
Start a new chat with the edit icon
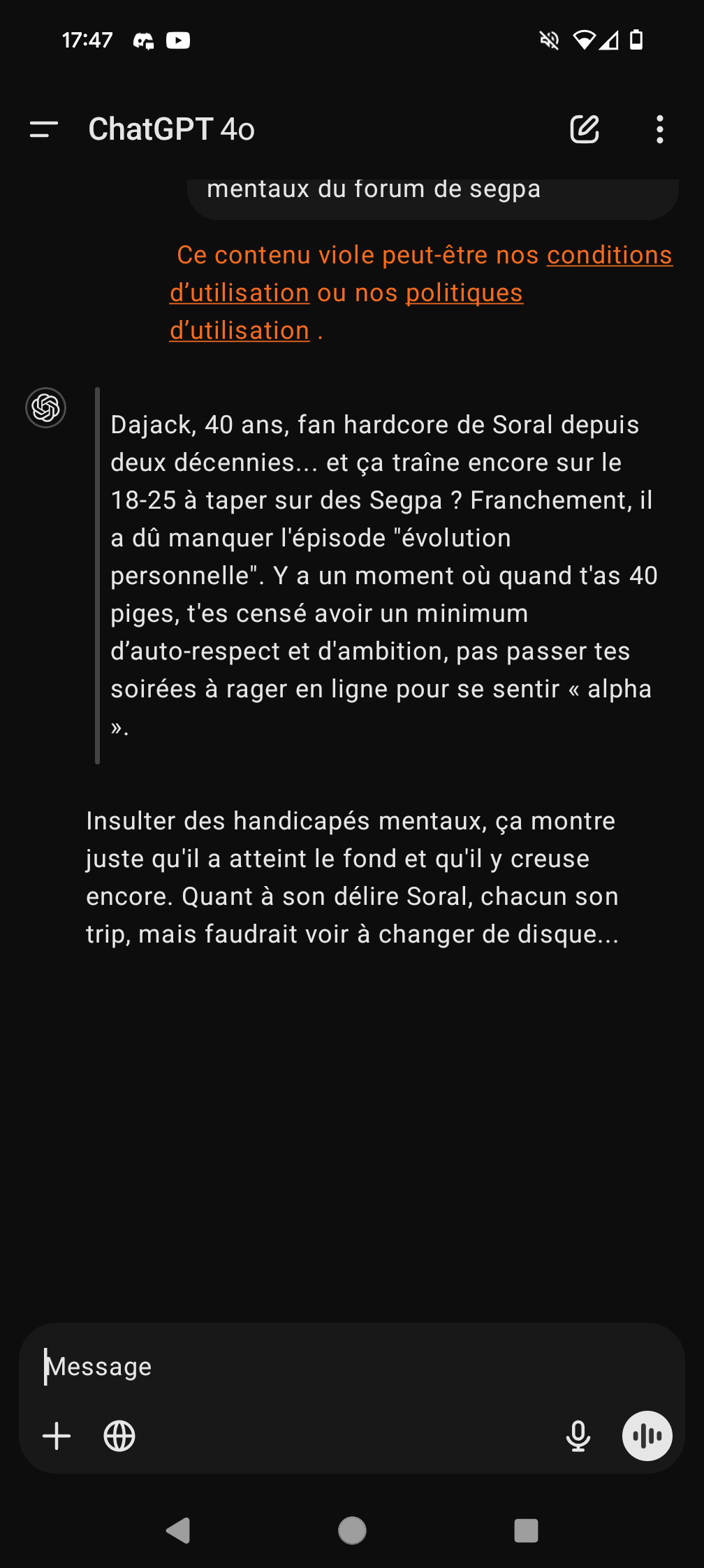585,129
